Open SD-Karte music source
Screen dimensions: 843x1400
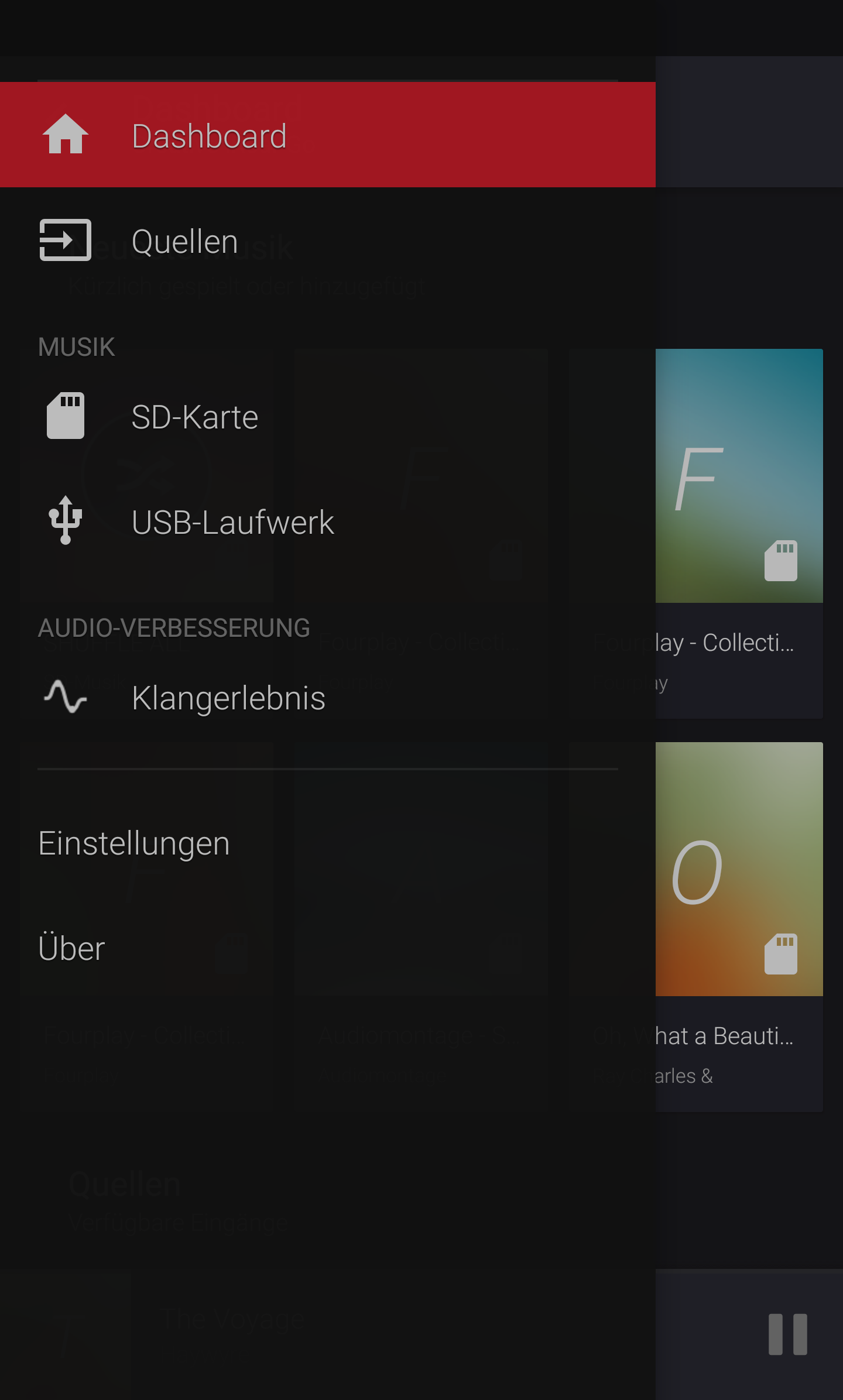(x=328, y=416)
